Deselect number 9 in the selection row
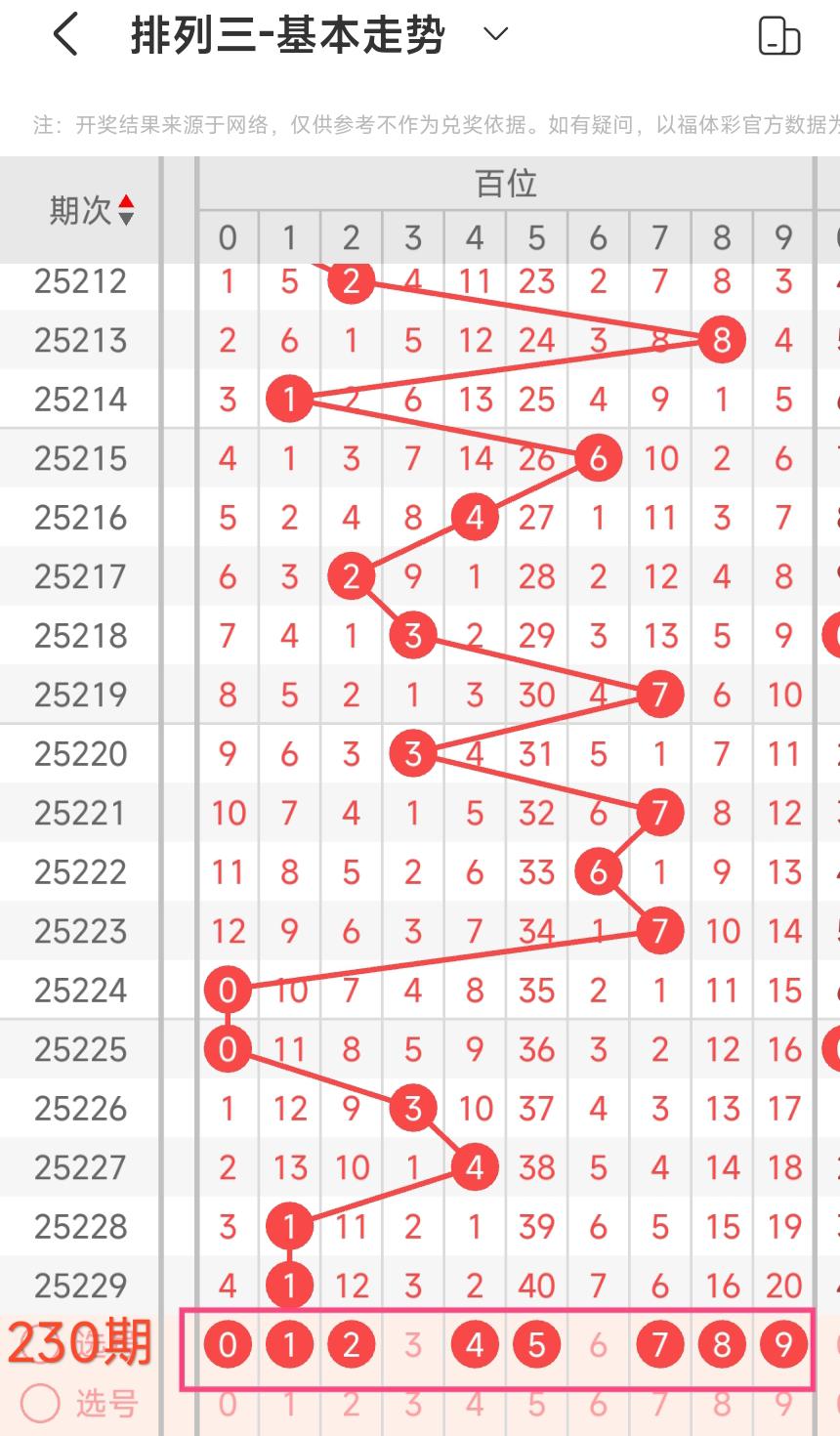 (783, 1345)
